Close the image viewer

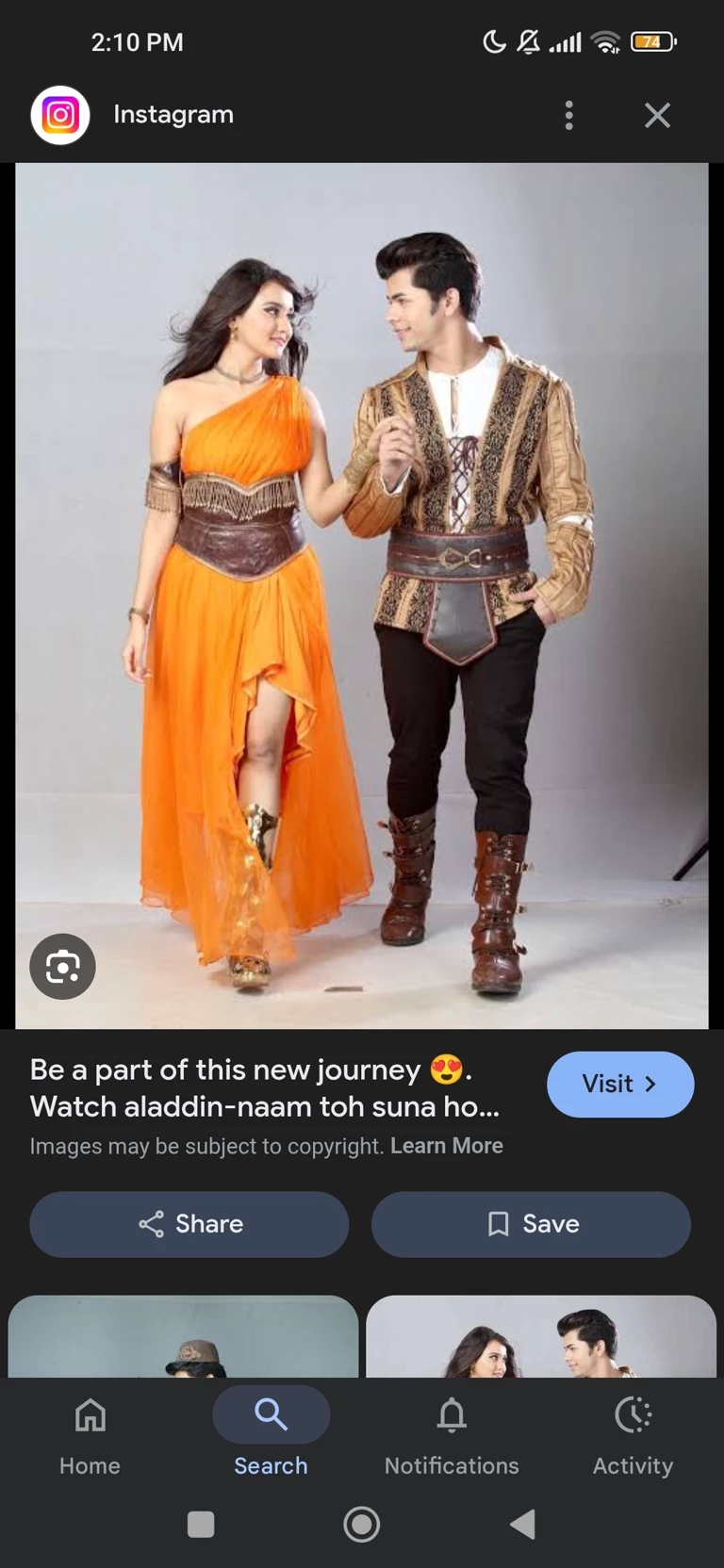point(657,115)
